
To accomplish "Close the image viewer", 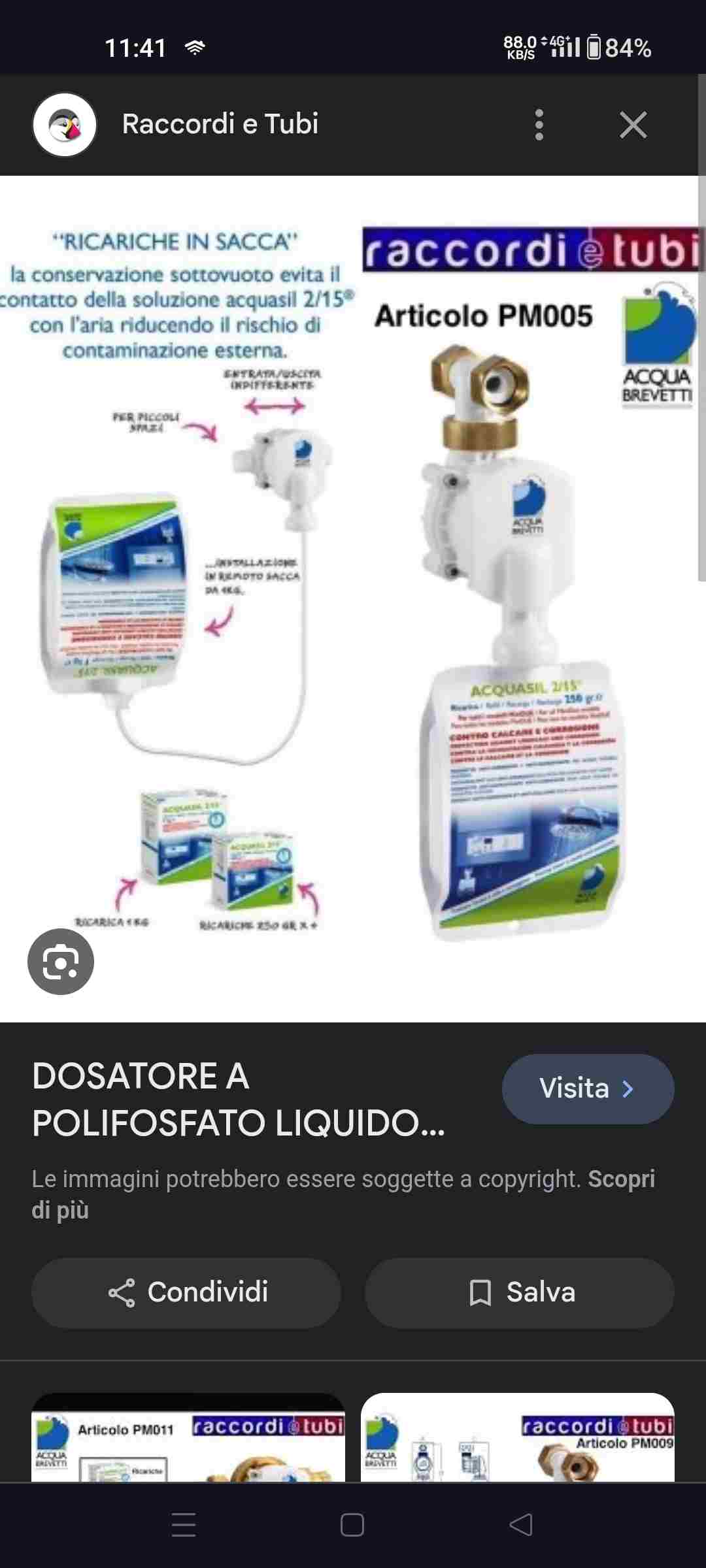I will point(633,124).
